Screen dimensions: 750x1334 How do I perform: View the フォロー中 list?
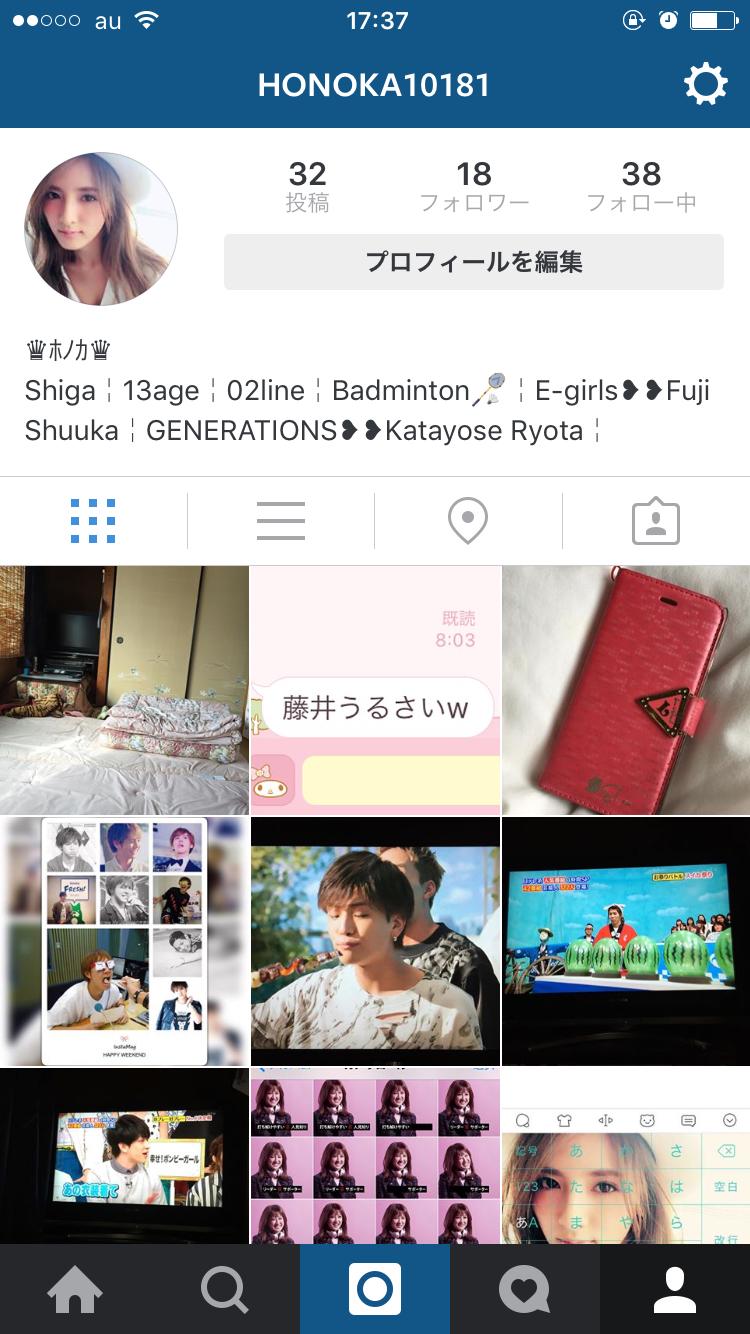point(641,187)
